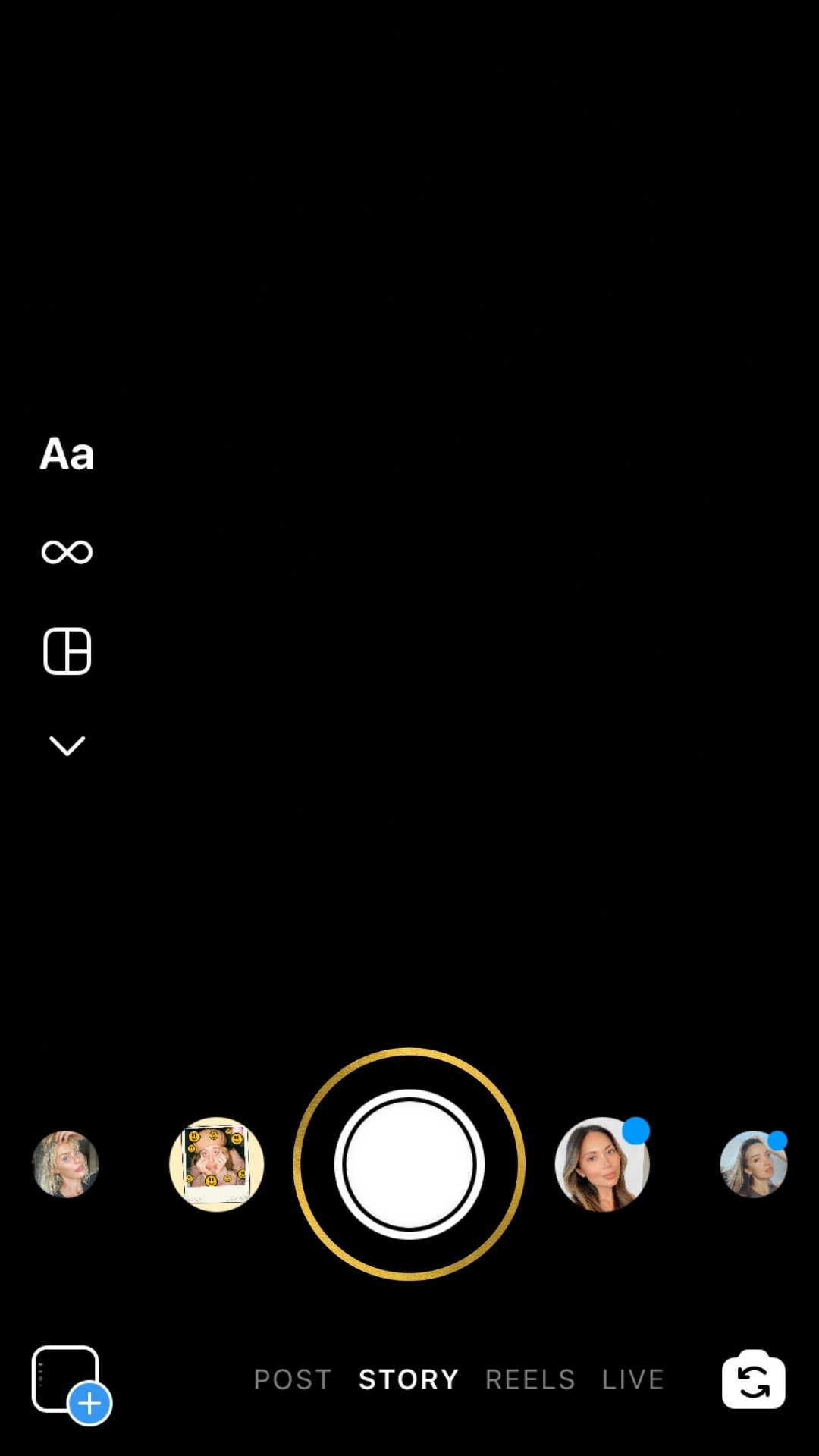This screenshot has height=1456, width=819.
Task: Switch to POST mode
Action: pyautogui.click(x=293, y=1379)
